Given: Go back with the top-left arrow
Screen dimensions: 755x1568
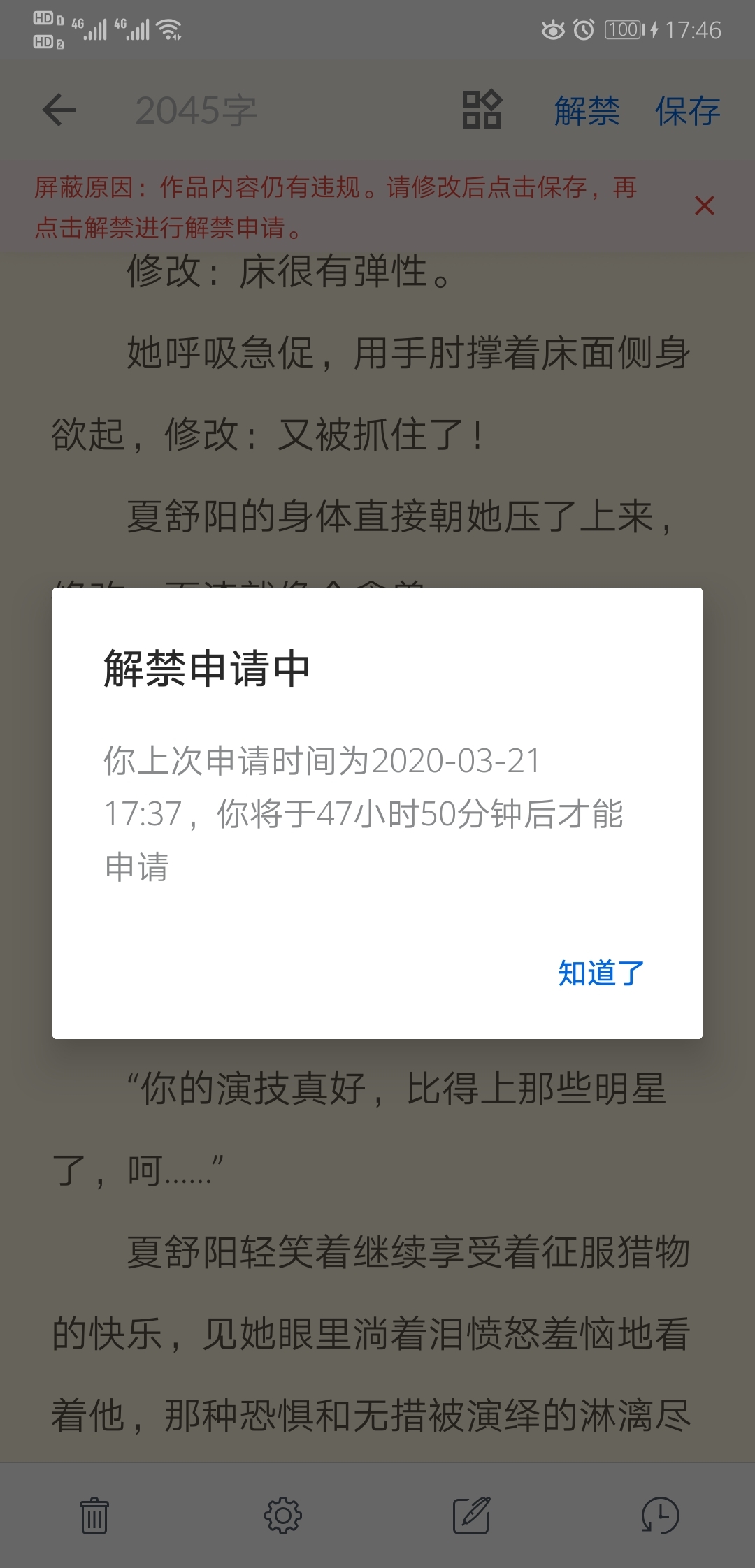Looking at the screenshot, I should tap(59, 110).
